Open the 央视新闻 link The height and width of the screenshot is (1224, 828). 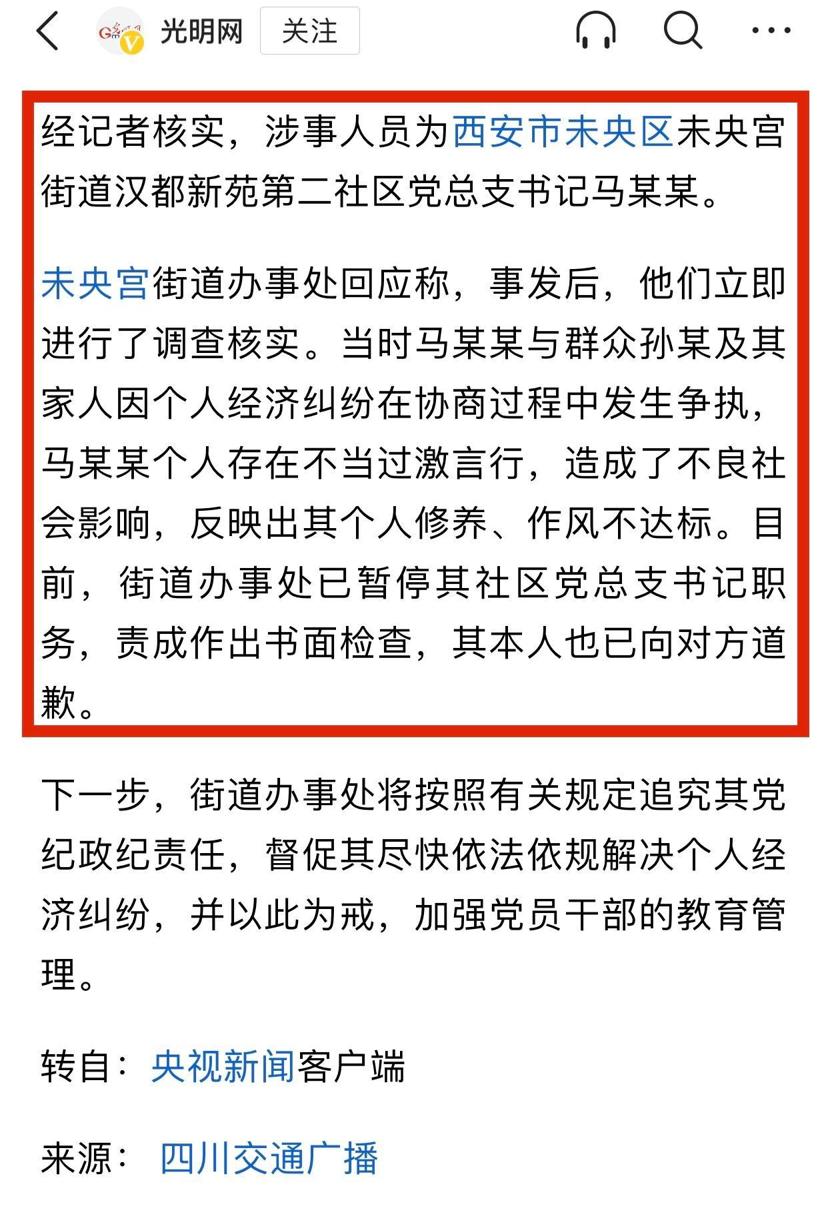click(223, 1066)
